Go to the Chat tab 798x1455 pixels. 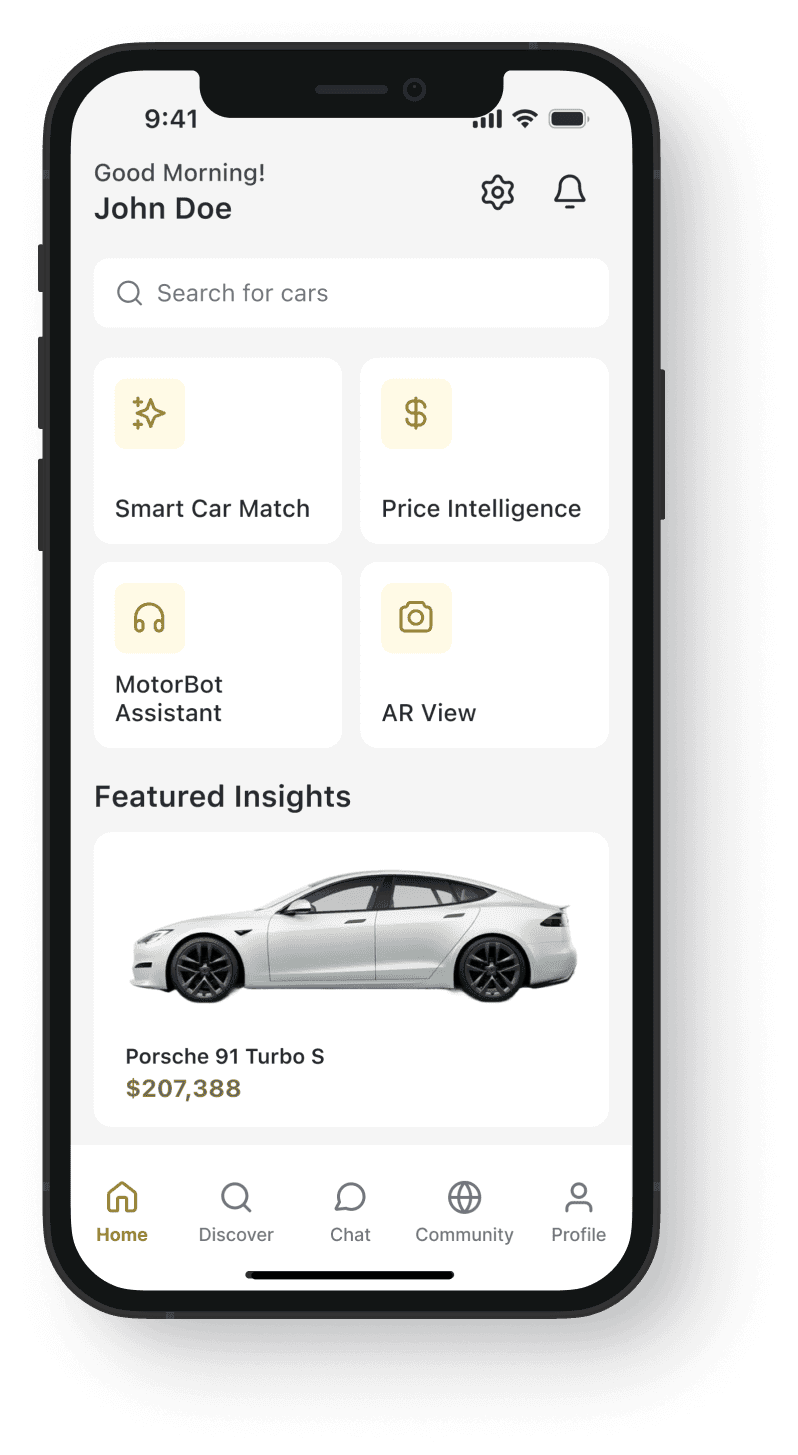[350, 1211]
